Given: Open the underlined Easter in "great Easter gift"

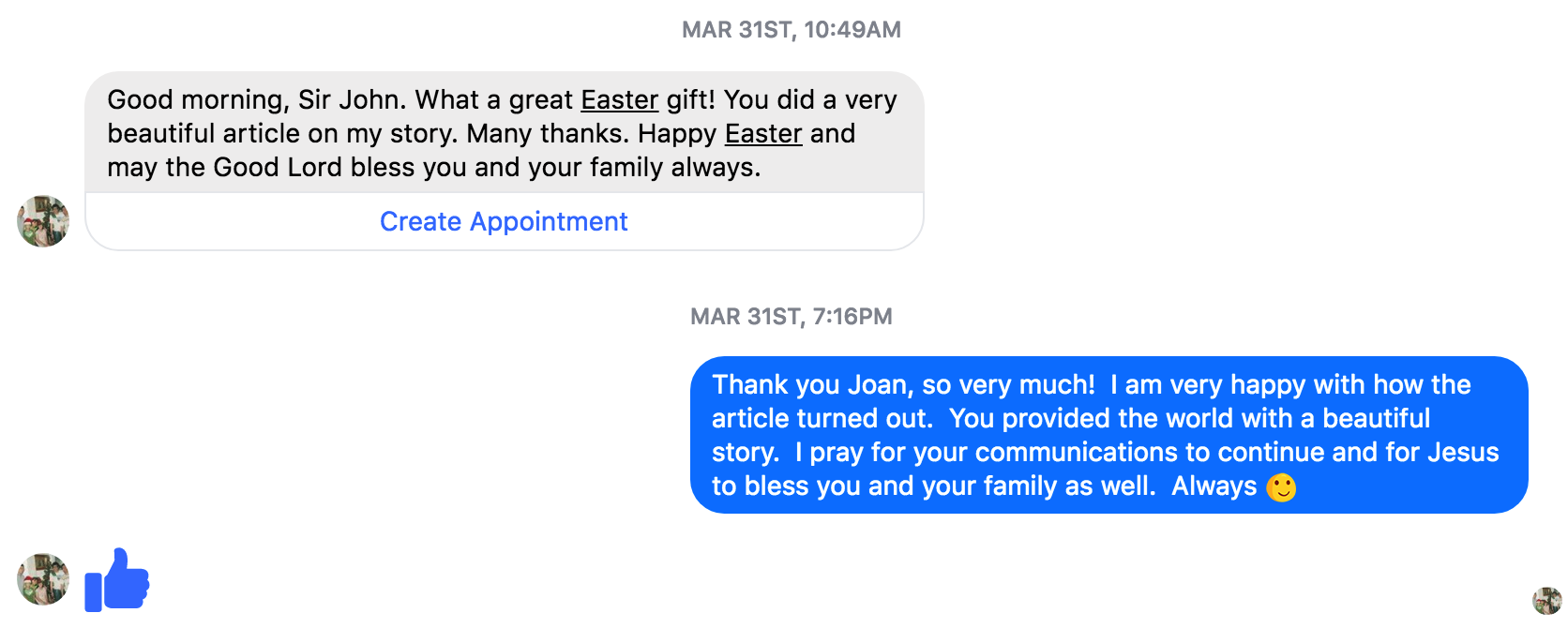Looking at the screenshot, I should (619, 100).
